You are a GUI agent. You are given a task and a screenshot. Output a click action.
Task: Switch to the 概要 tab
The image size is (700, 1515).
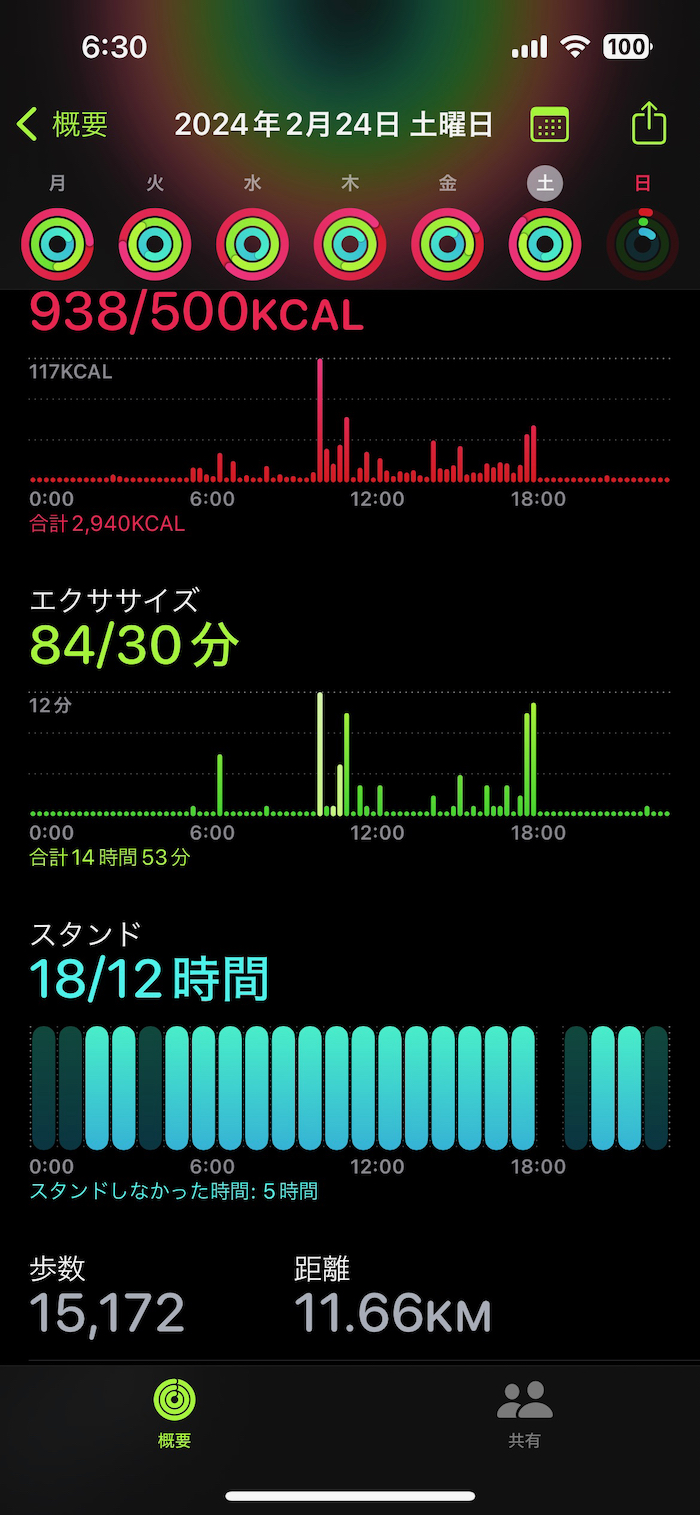174,1412
